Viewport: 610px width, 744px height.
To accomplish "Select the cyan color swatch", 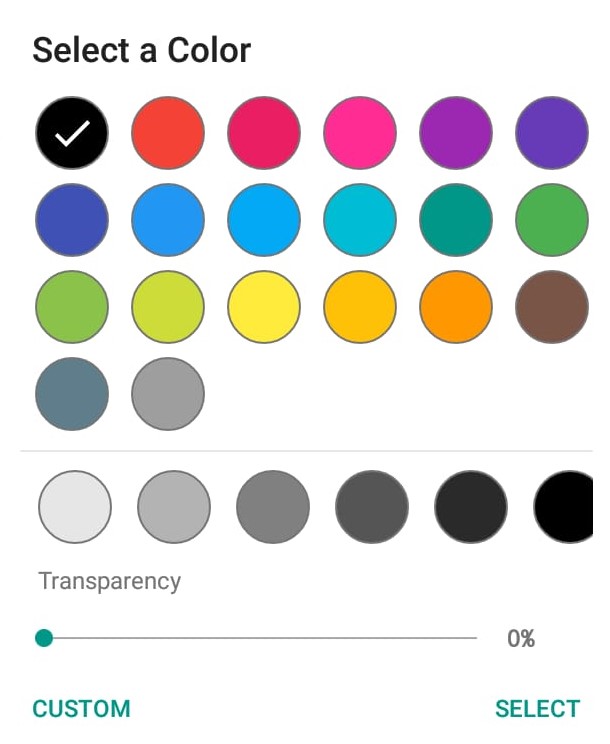I will [360, 220].
